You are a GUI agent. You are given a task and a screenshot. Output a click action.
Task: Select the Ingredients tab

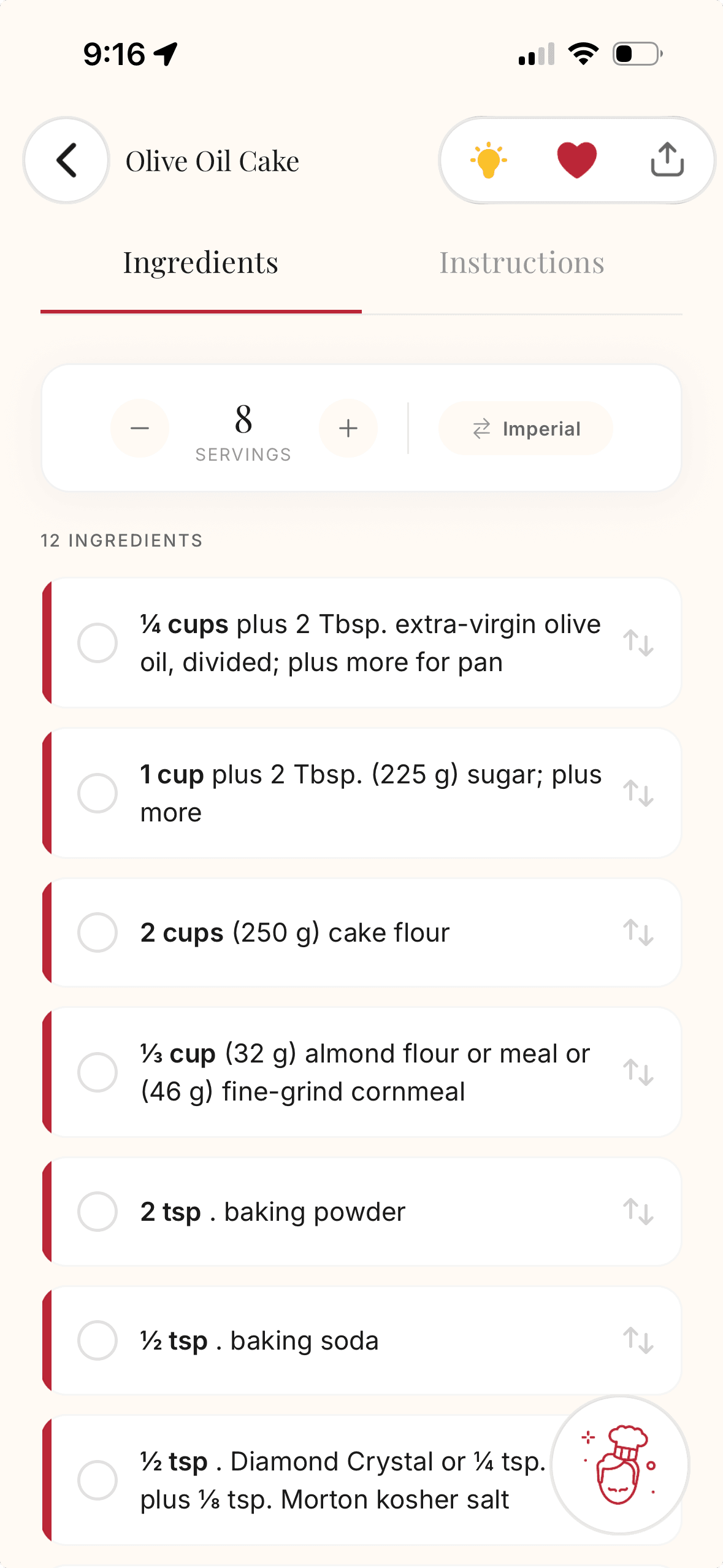coord(201,263)
